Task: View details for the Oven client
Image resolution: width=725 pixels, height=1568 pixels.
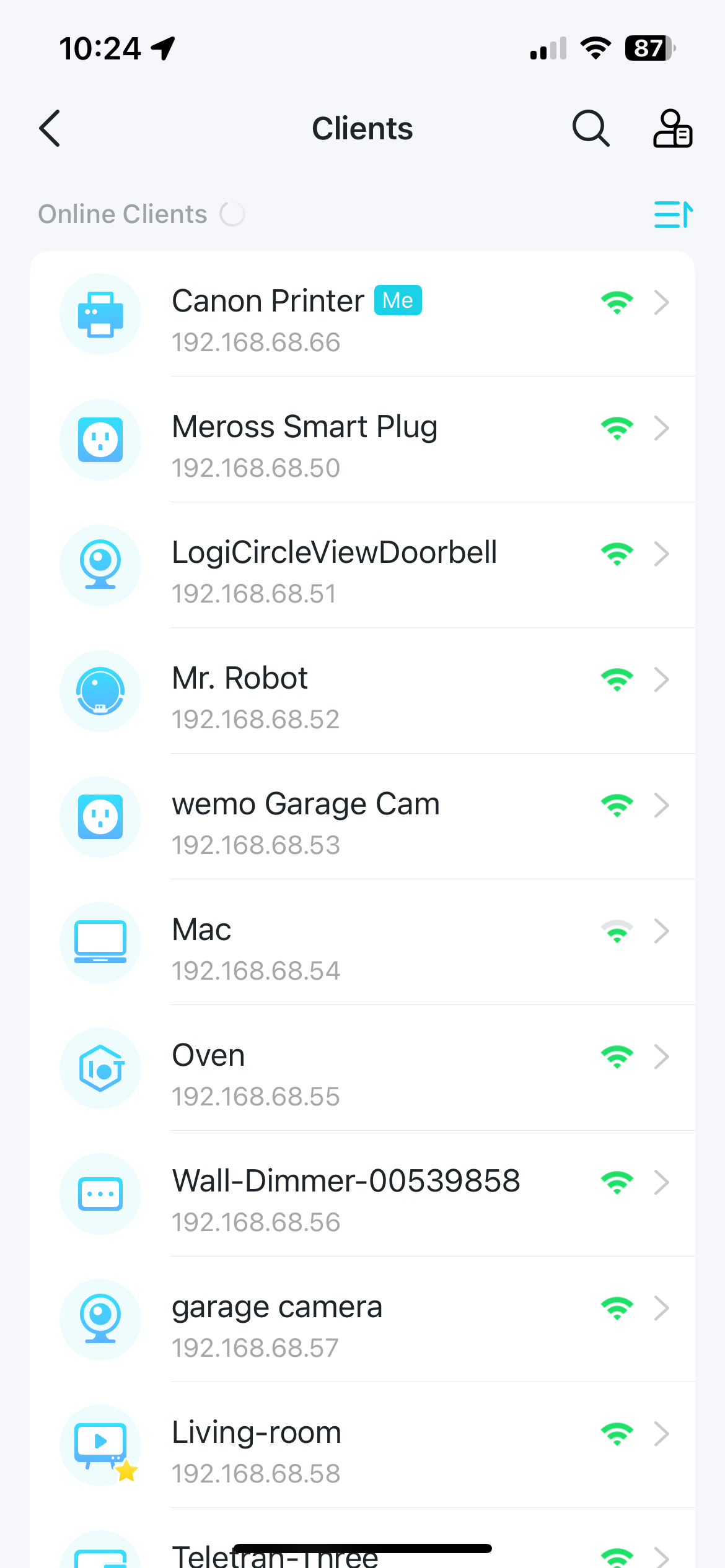Action: [x=362, y=1068]
